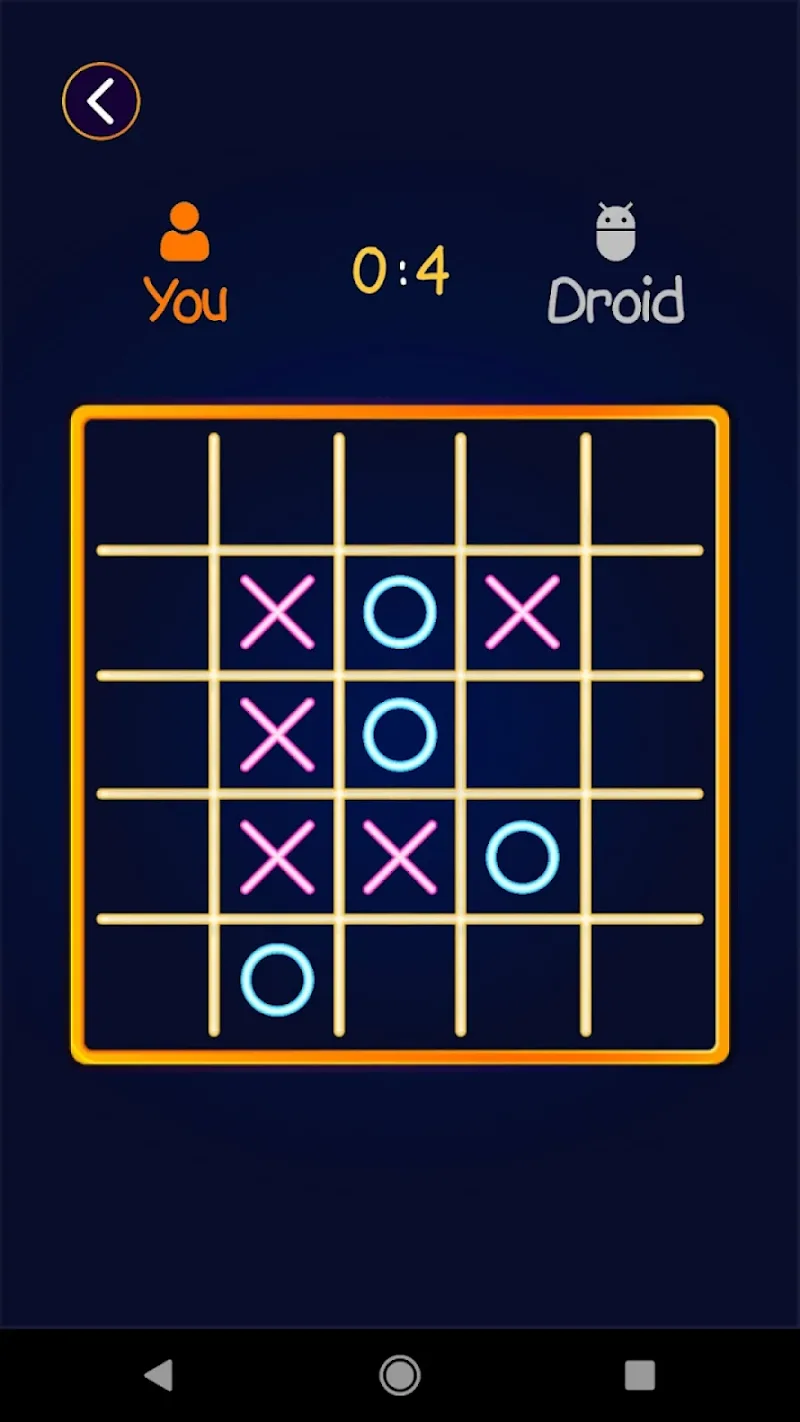Go back with the arrow button

(x=101, y=101)
